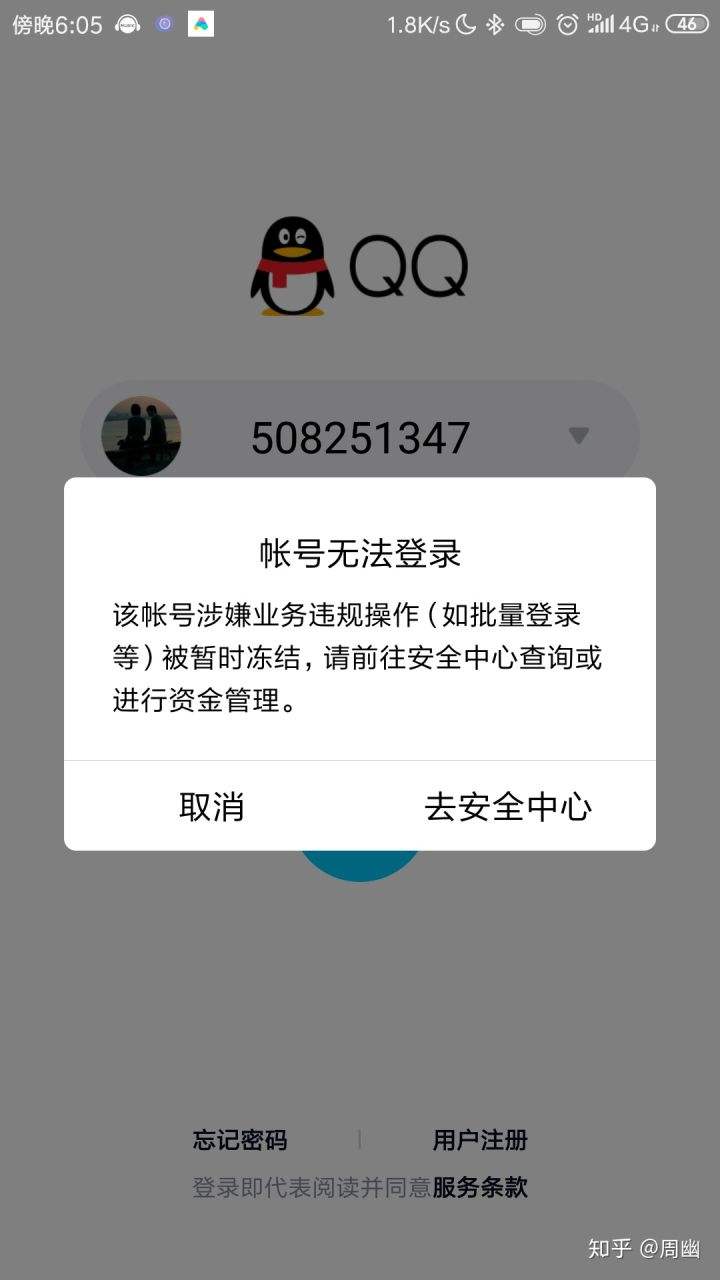The width and height of the screenshot is (720, 1280).
Task: Click the QQ penguin logo
Action: (293, 263)
